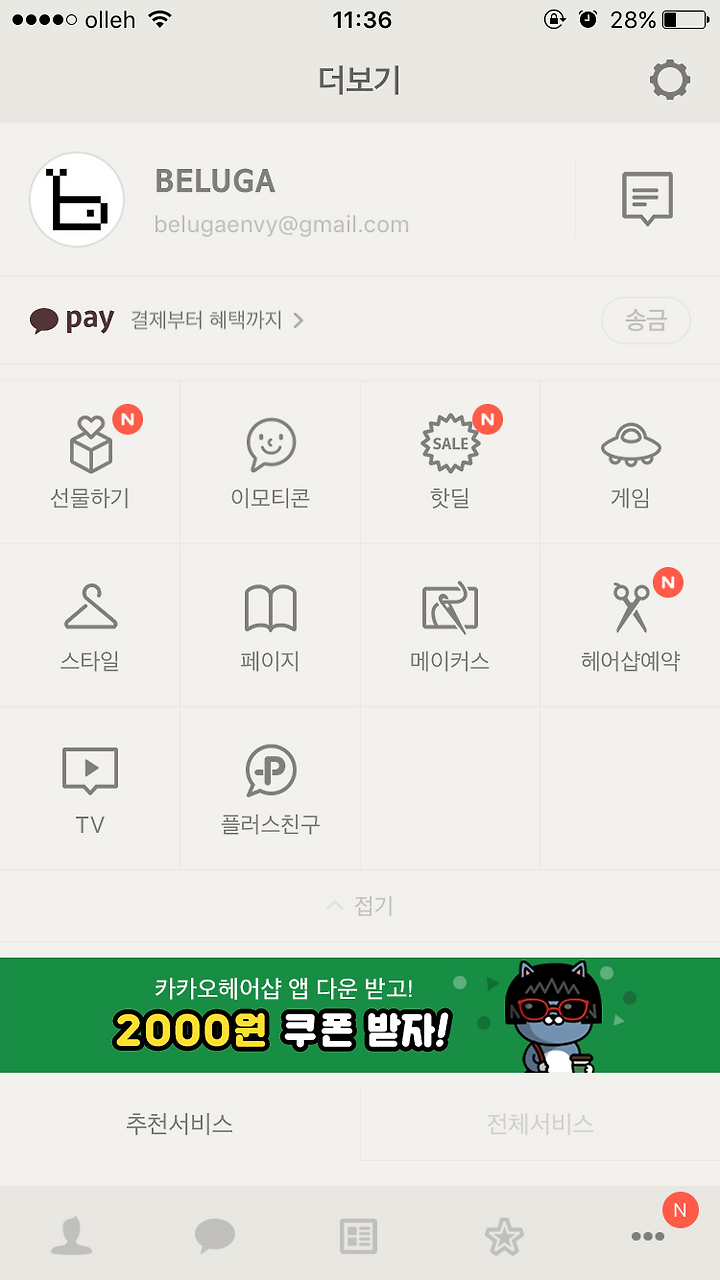Open 메이커스 service
This screenshot has height=1280, width=720.
click(450, 625)
